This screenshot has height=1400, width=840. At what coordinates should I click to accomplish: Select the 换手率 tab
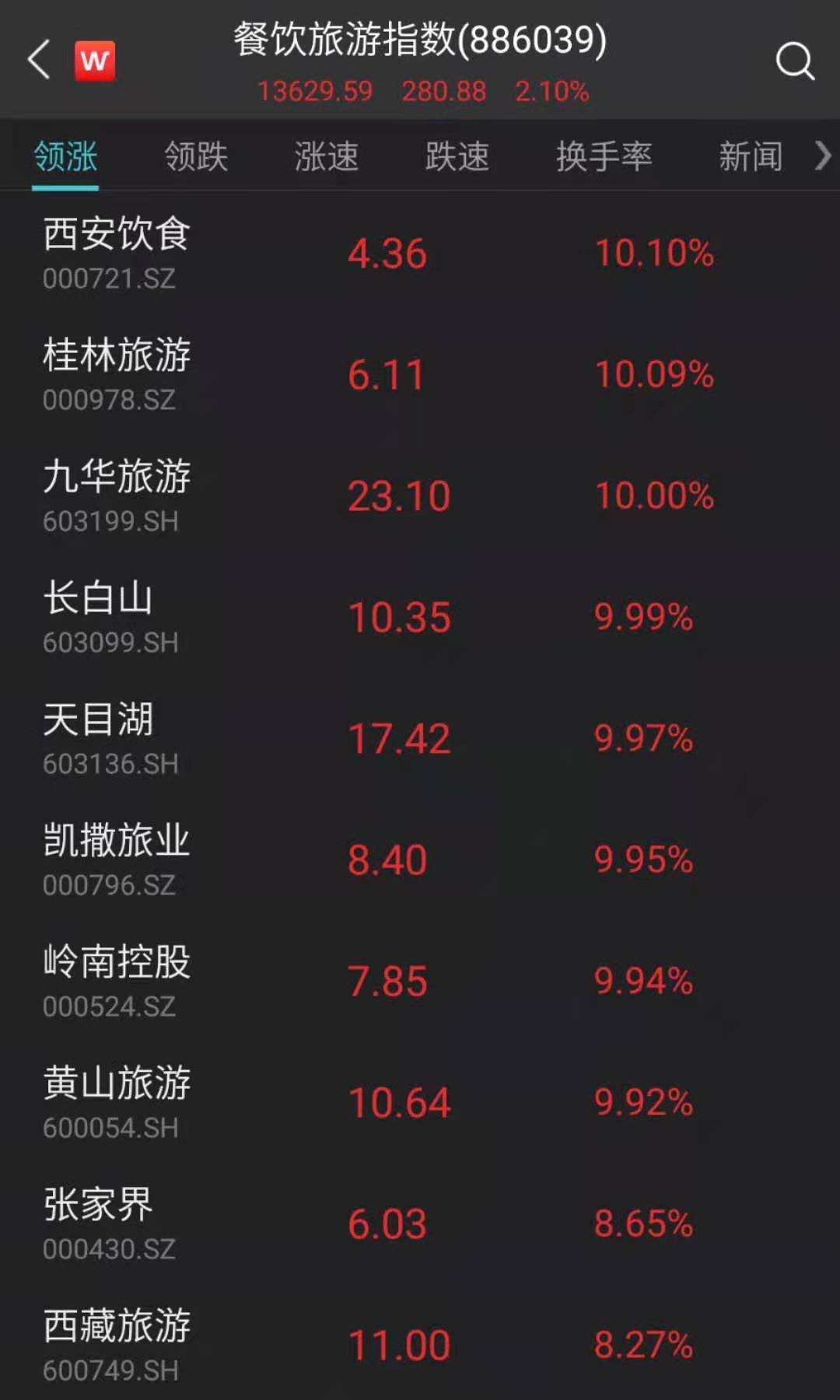coord(604,156)
